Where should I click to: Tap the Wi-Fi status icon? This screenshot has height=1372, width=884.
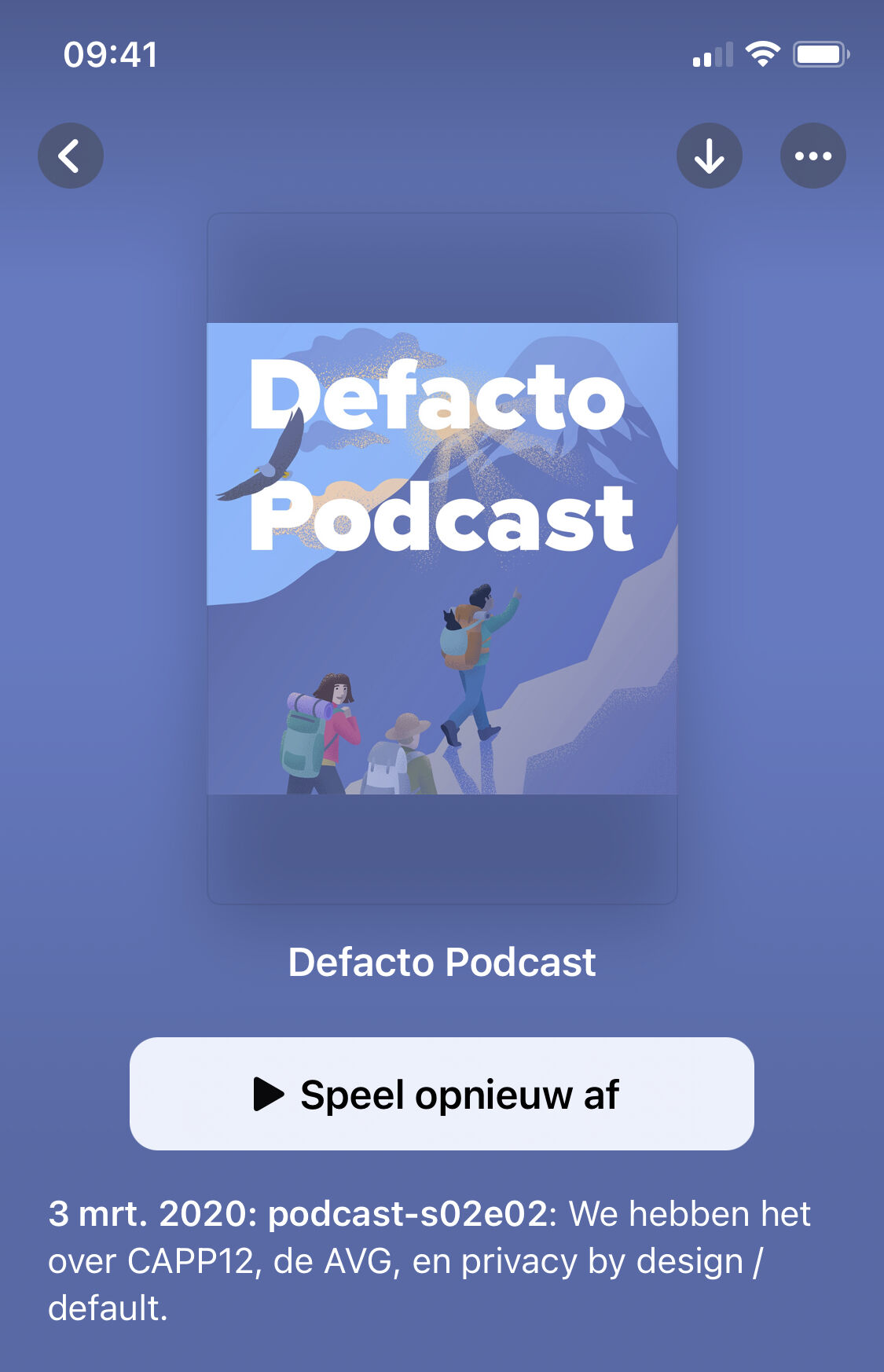tap(760, 53)
